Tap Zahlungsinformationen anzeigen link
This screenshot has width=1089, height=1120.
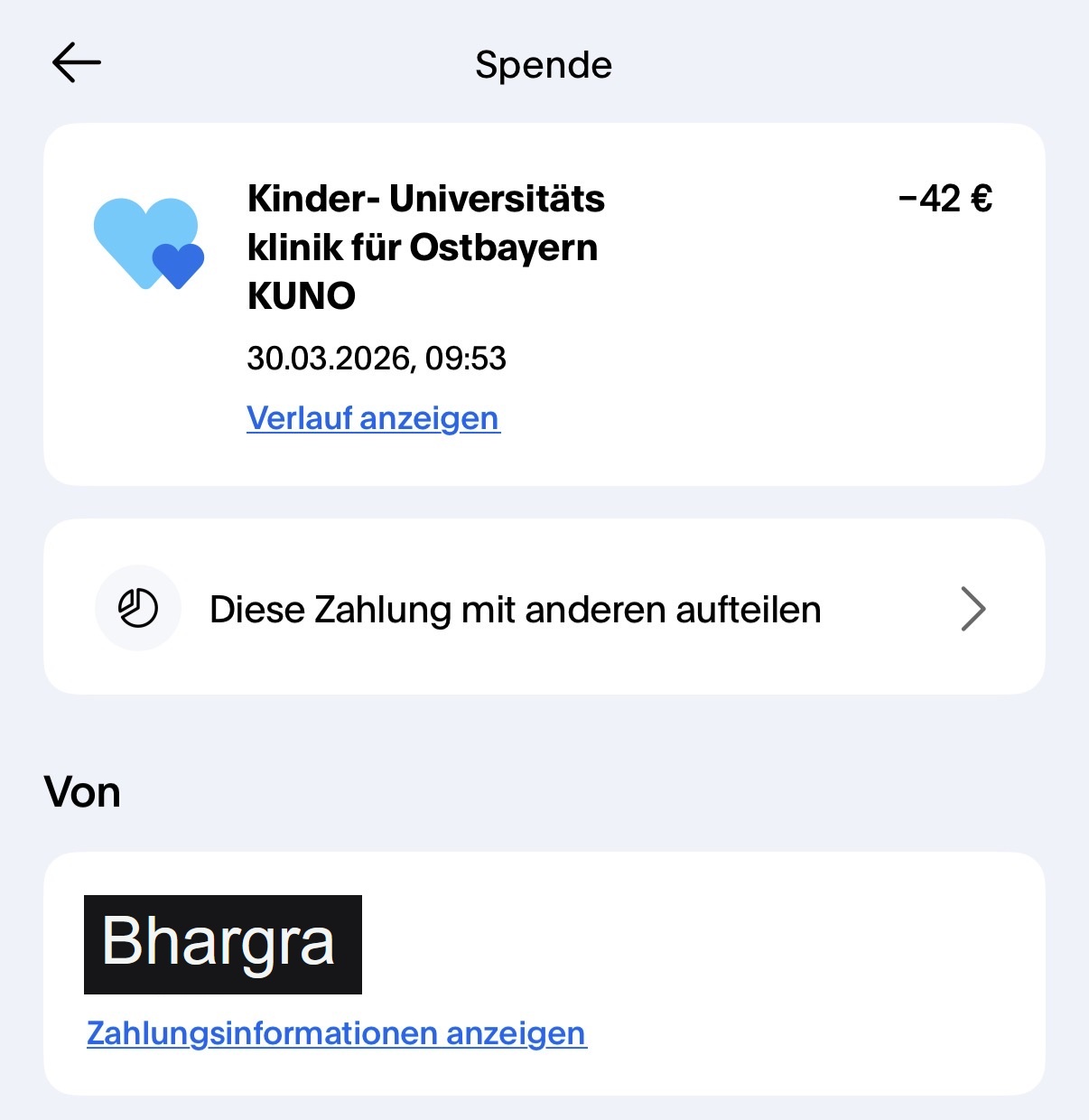(x=336, y=1032)
